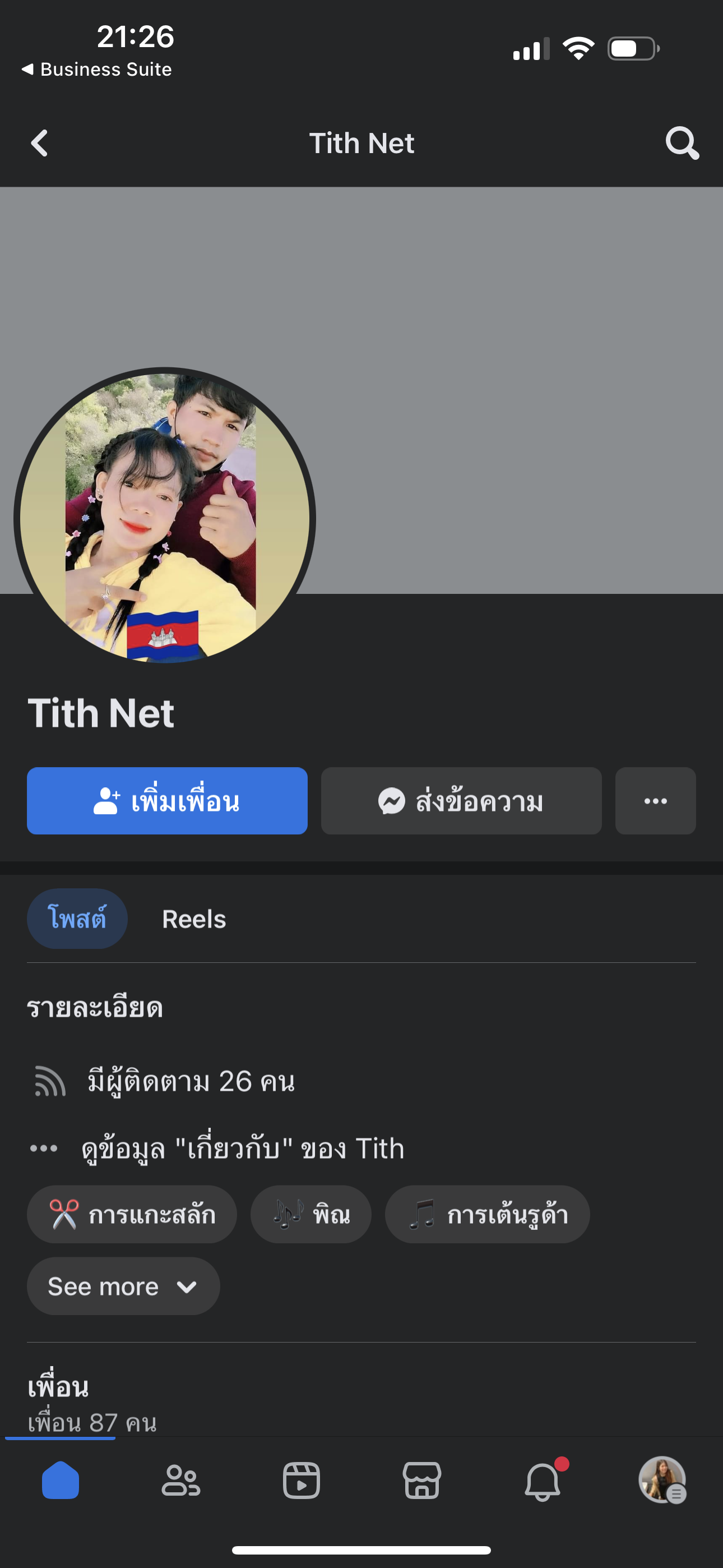This screenshot has width=723, height=1568.
Task: Open the Friends tab in bottom bar
Action: [x=180, y=1480]
